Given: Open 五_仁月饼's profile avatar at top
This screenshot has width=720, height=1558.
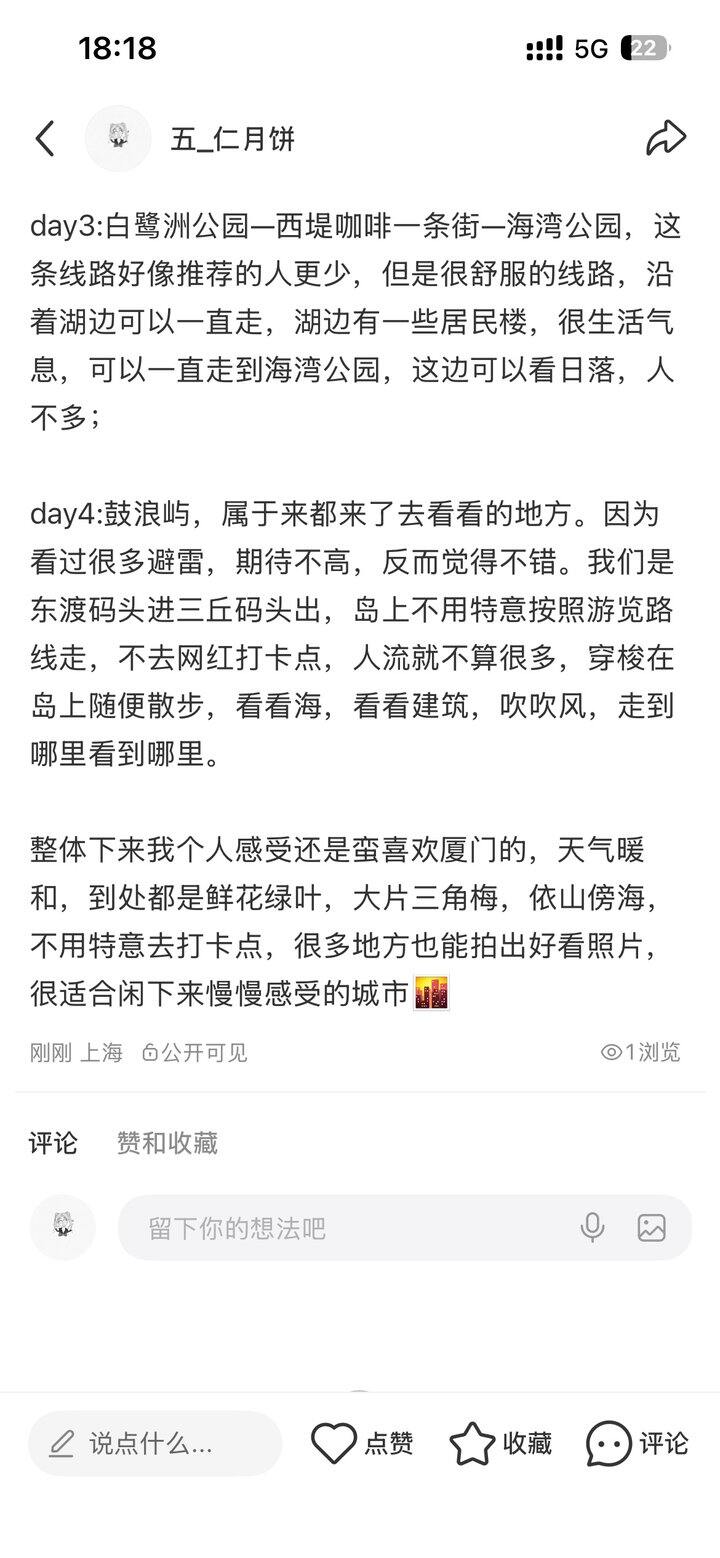Looking at the screenshot, I should [117, 138].
